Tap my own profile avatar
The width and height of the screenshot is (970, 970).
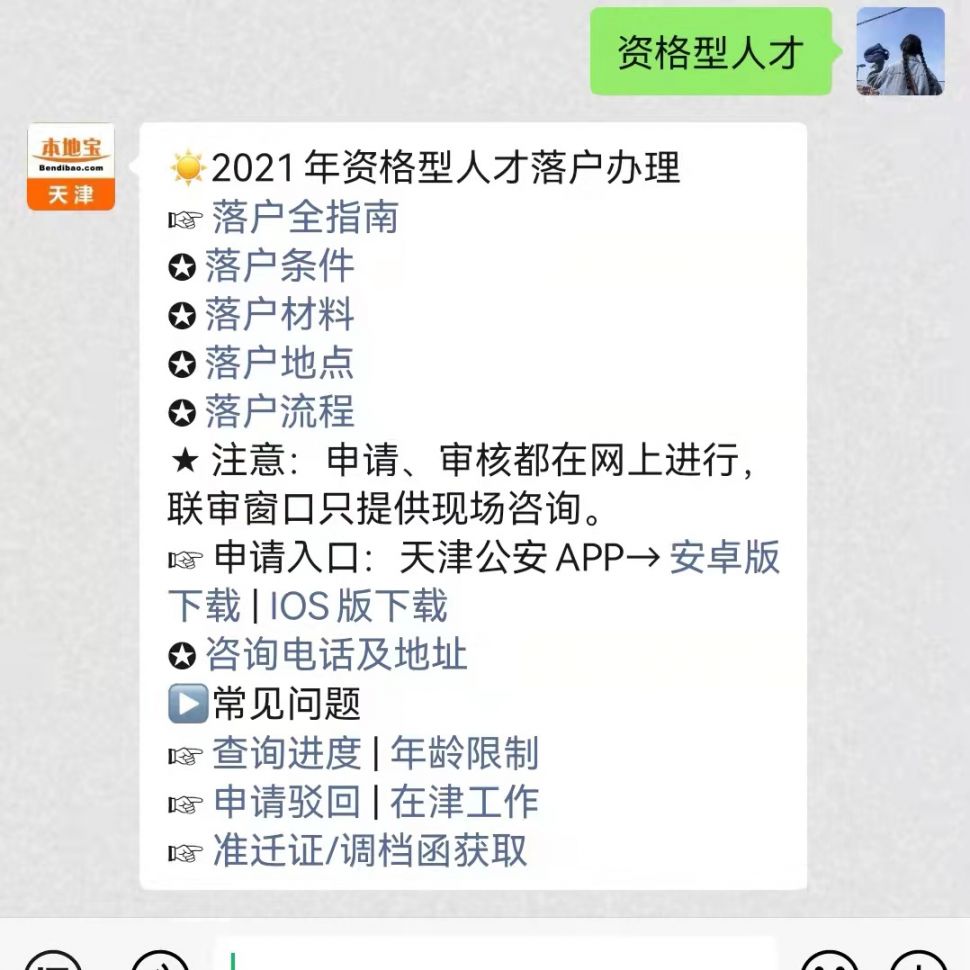pyautogui.click(x=900, y=52)
